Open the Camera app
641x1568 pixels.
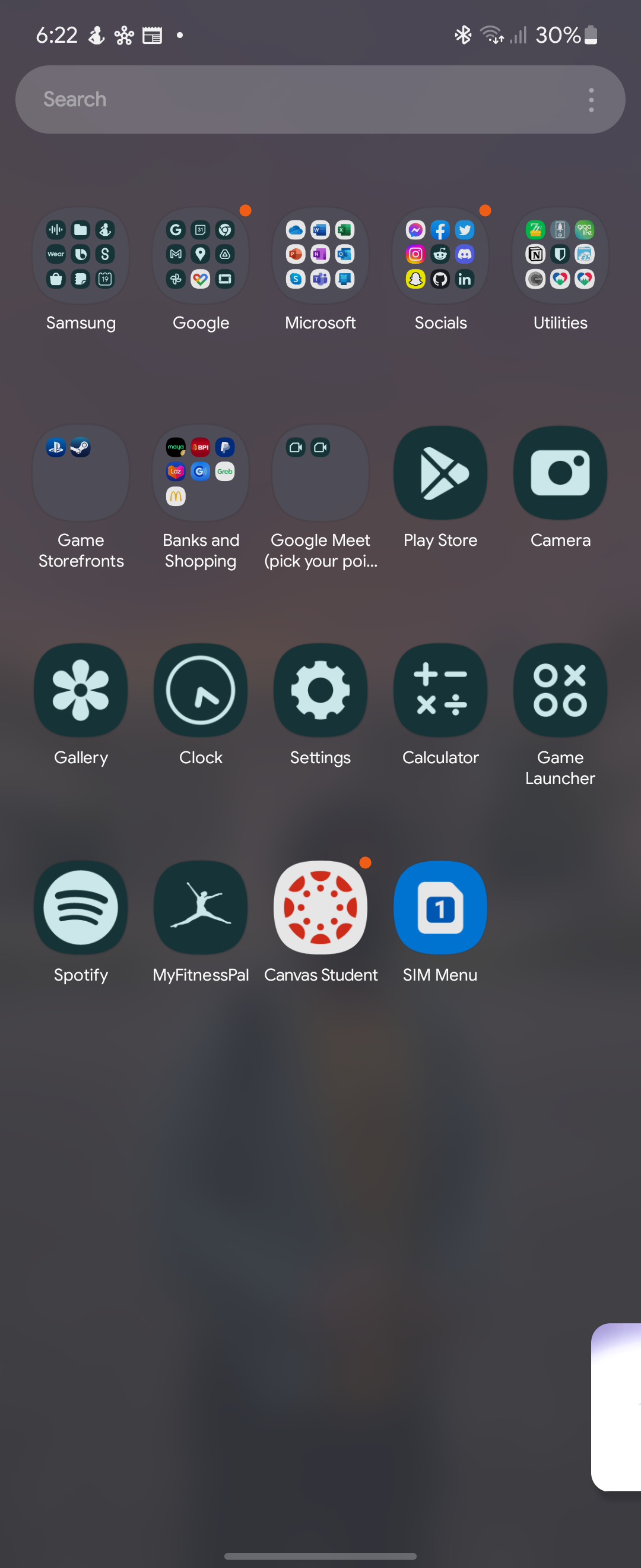[x=560, y=472]
